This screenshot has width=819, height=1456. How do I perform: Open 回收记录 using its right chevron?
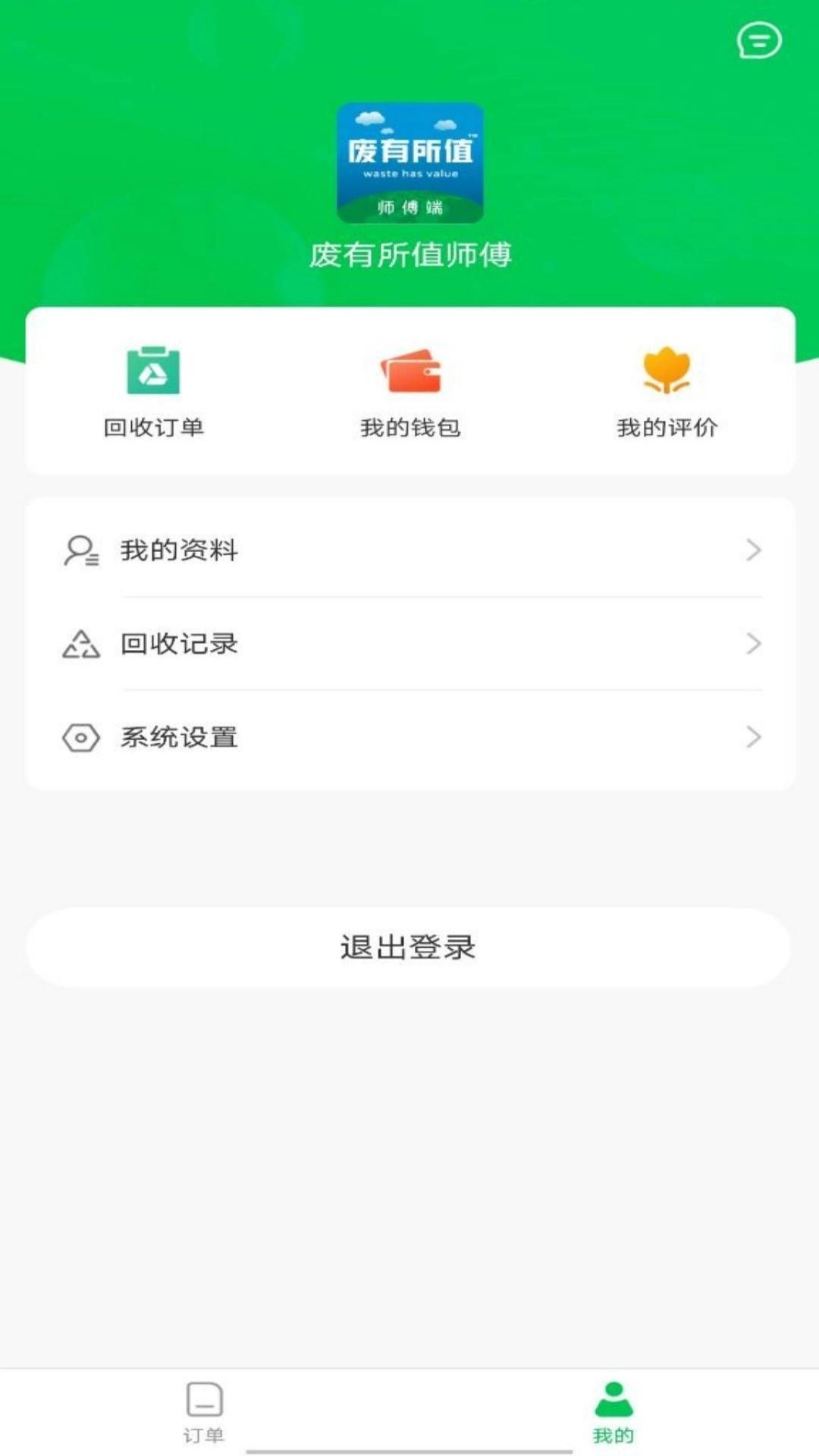[752, 644]
